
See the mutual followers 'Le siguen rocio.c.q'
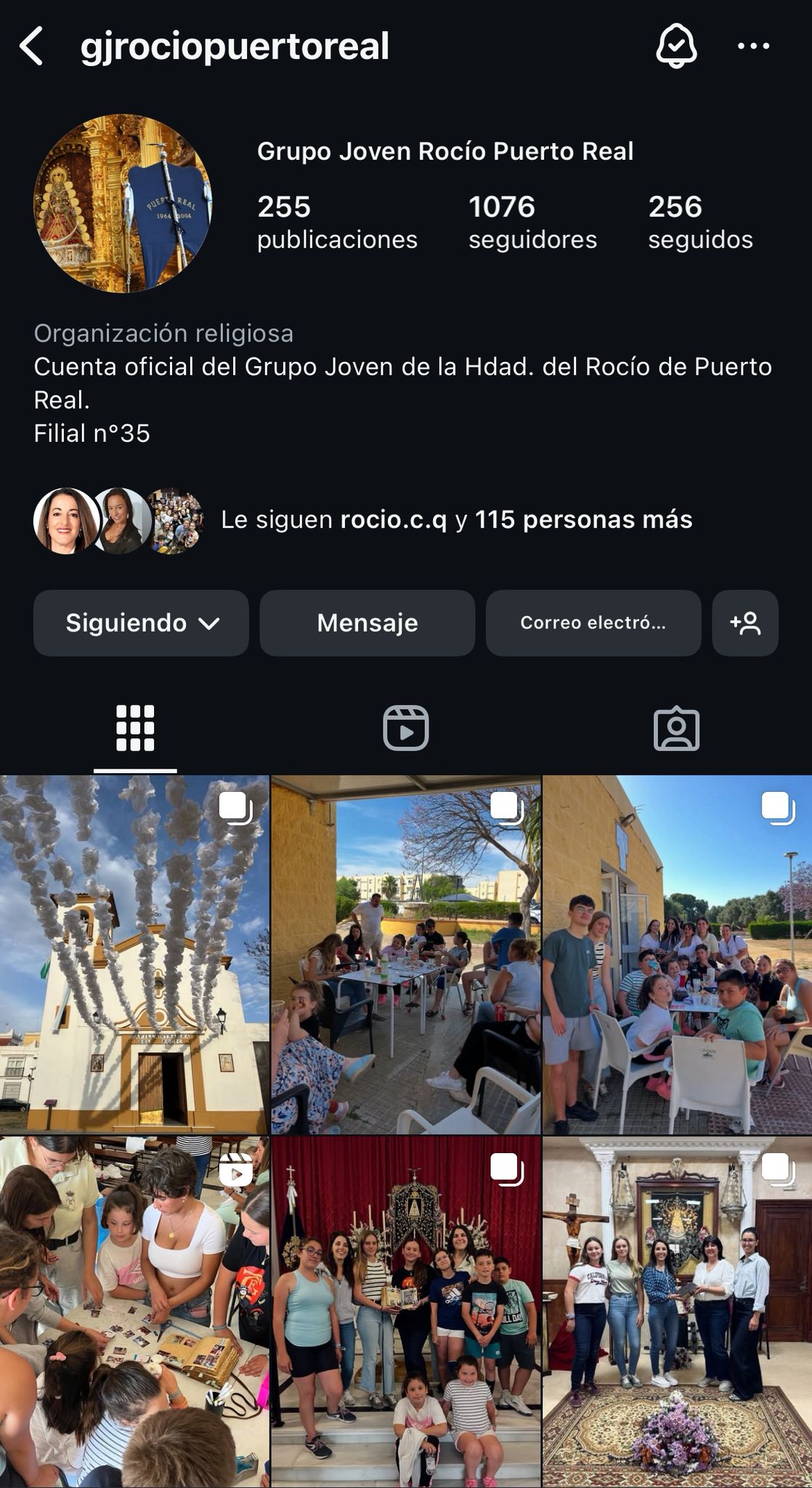point(456,519)
